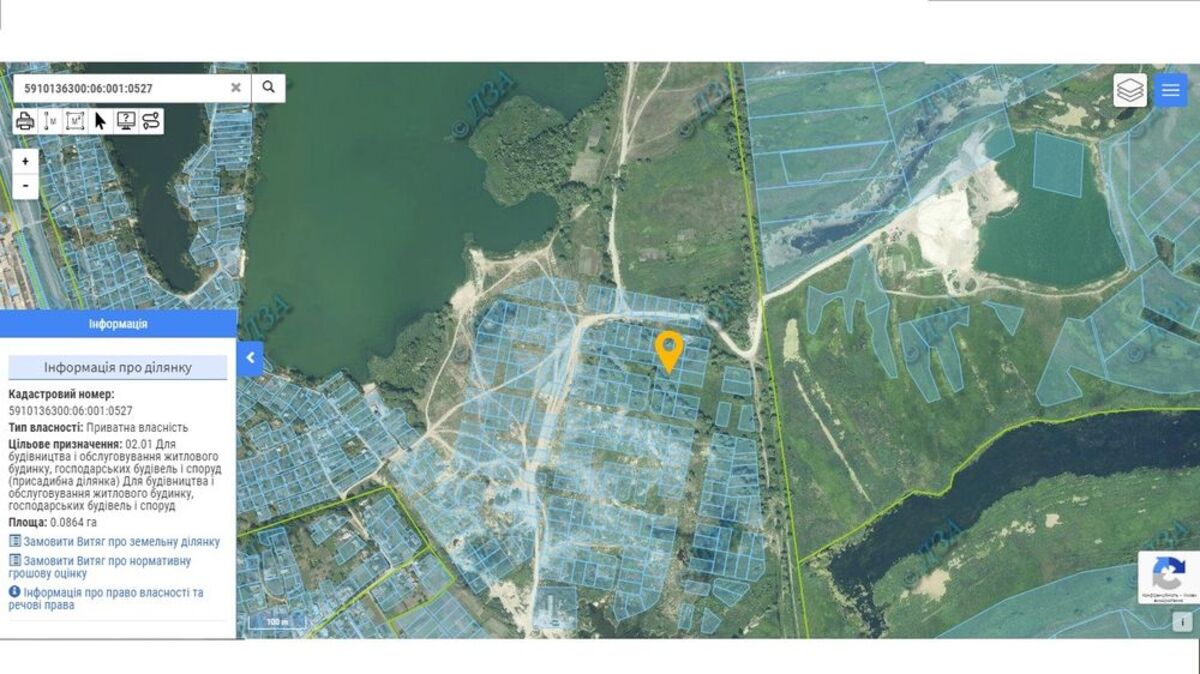Open the help monitor tool
The height and width of the screenshot is (674, 1200).
tap(126, 121)
